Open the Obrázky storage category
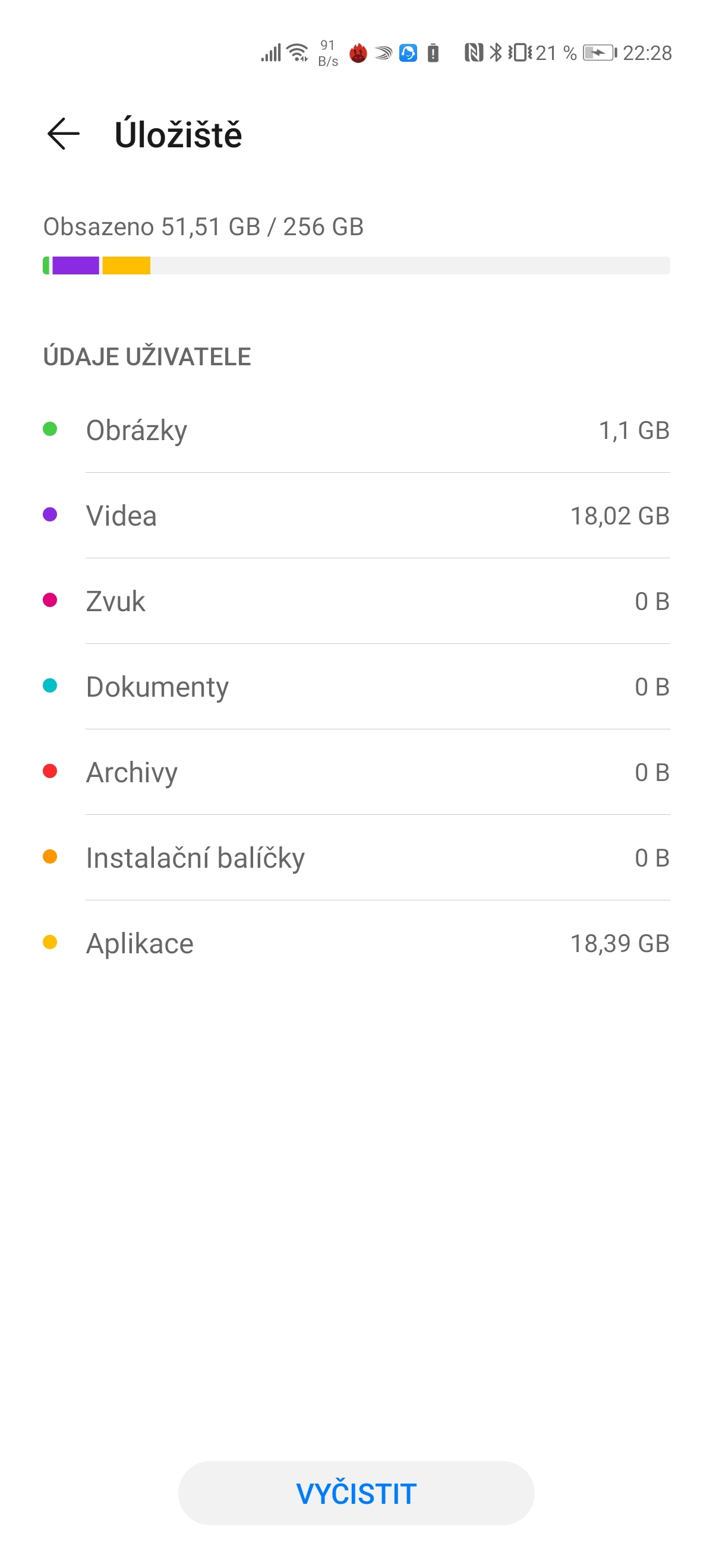The image size is (713, 1568). click(356, 431)
